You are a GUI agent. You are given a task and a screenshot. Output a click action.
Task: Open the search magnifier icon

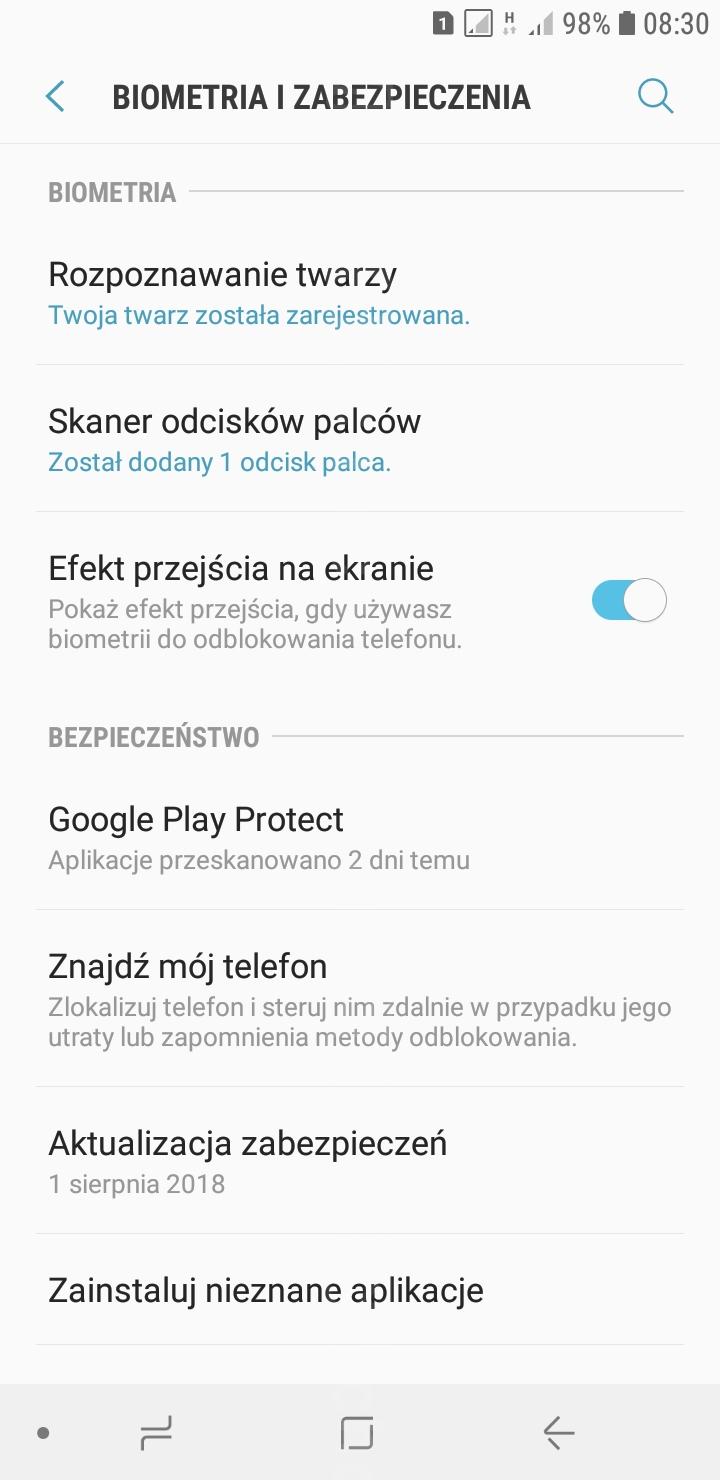tap(656, 97)
